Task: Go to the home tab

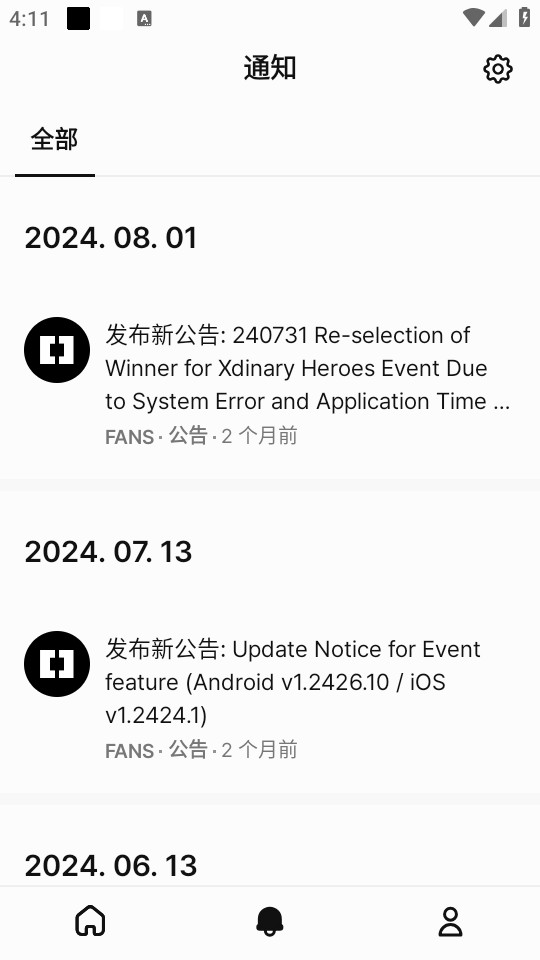Action: 90,921
